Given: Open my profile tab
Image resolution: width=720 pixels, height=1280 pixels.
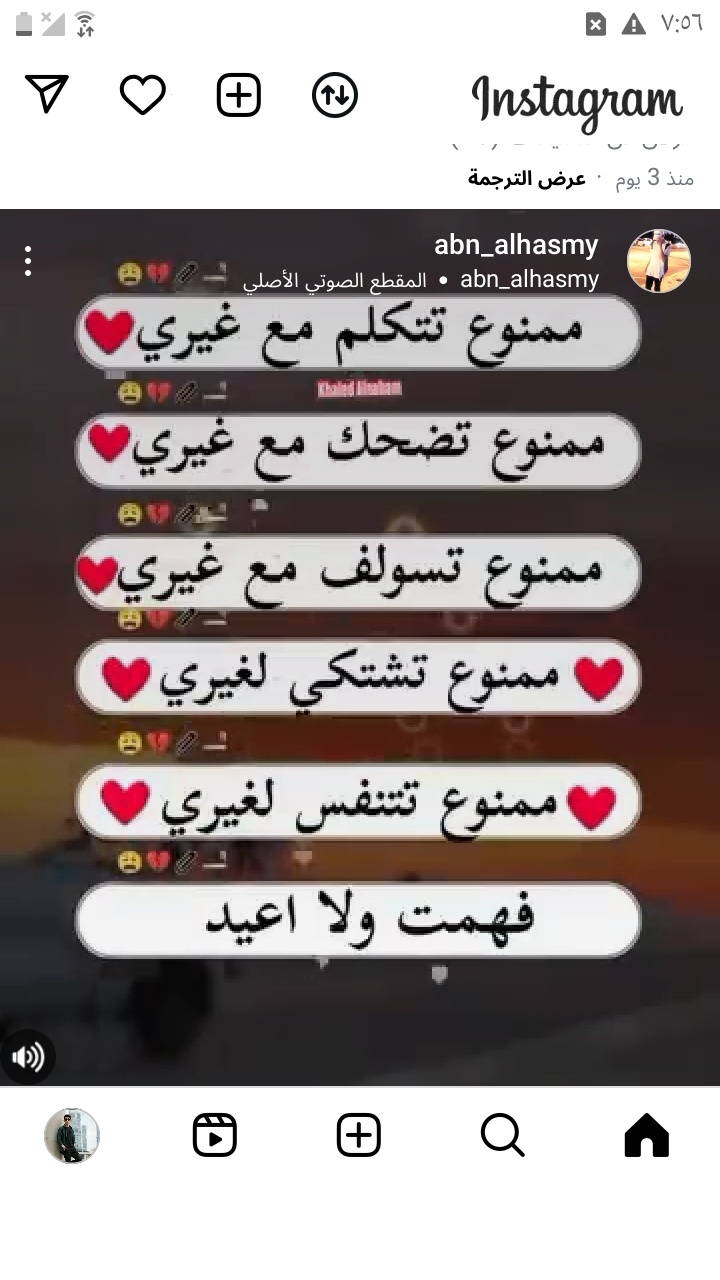Looking at the screenshot, I should [x=72, y=1135].
